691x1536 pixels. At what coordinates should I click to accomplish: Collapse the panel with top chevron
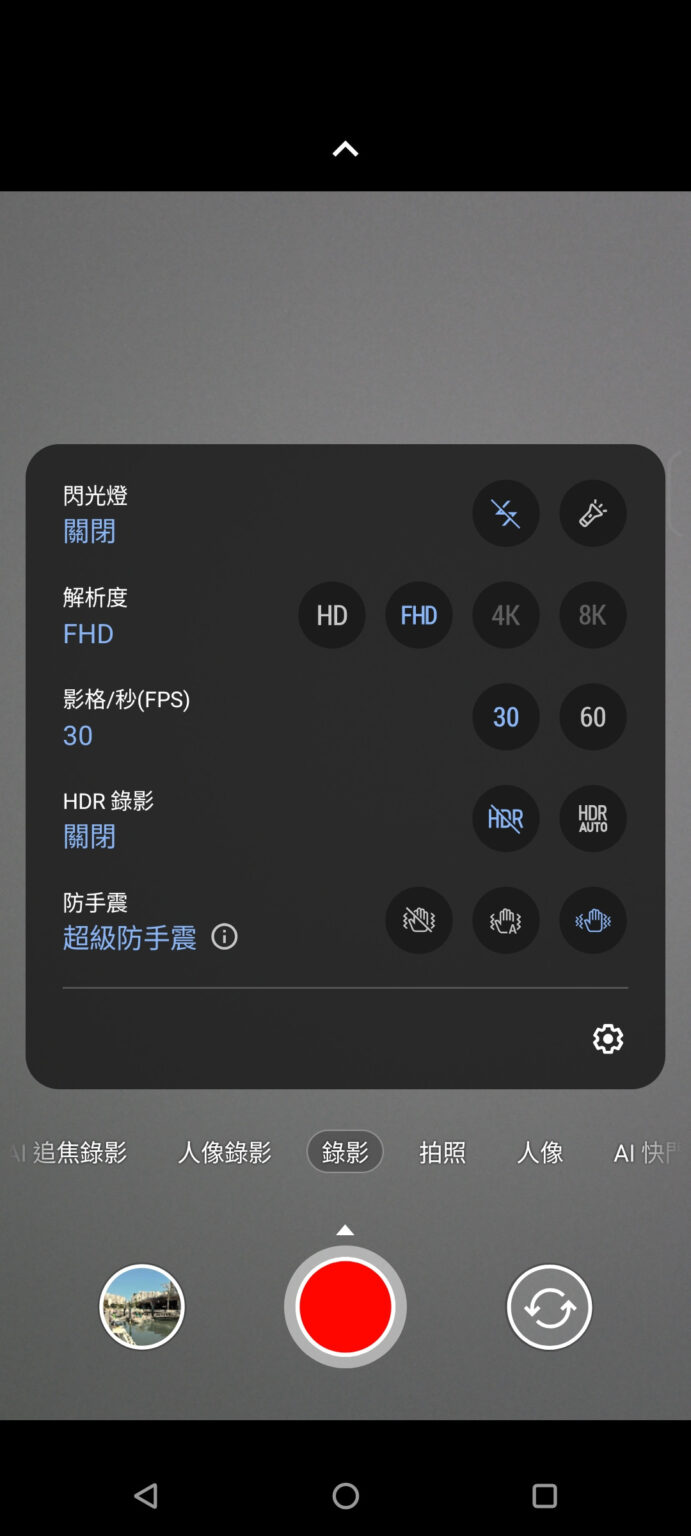[x=345, y=150]
